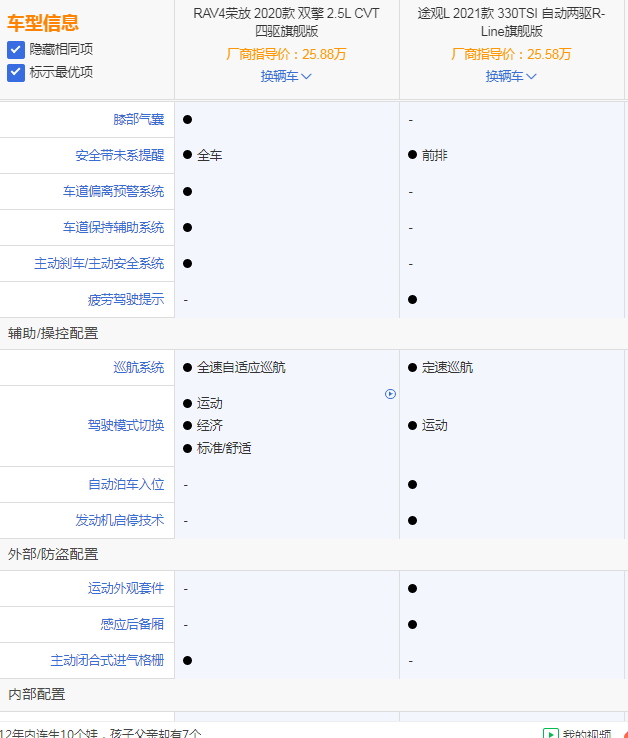The height and width of the screenshot is (738, 628).
Task: Toggle the 标示最优项 checkbox
Action: [16, 72]
